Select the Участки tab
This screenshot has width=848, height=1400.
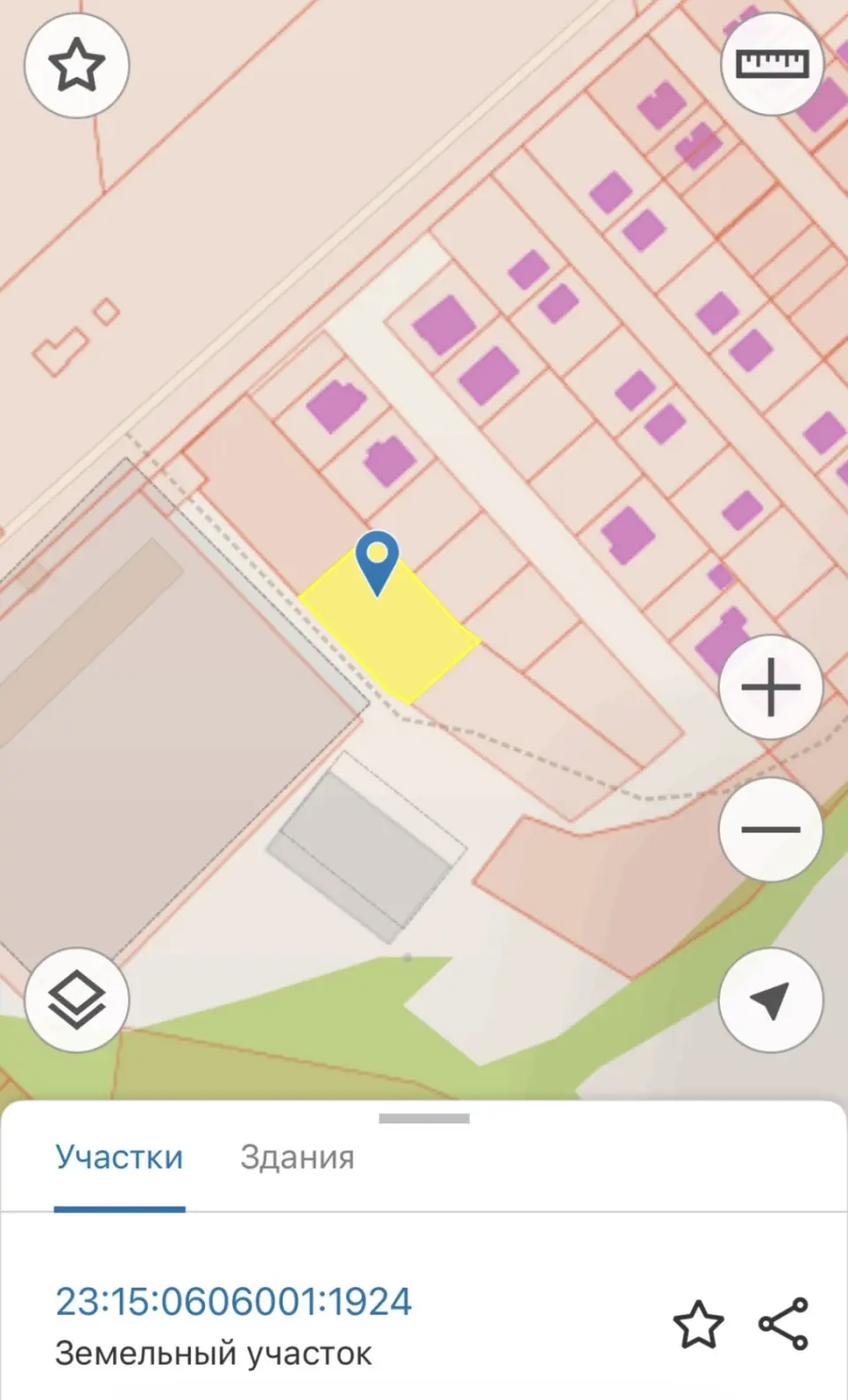pos(119,1157)
